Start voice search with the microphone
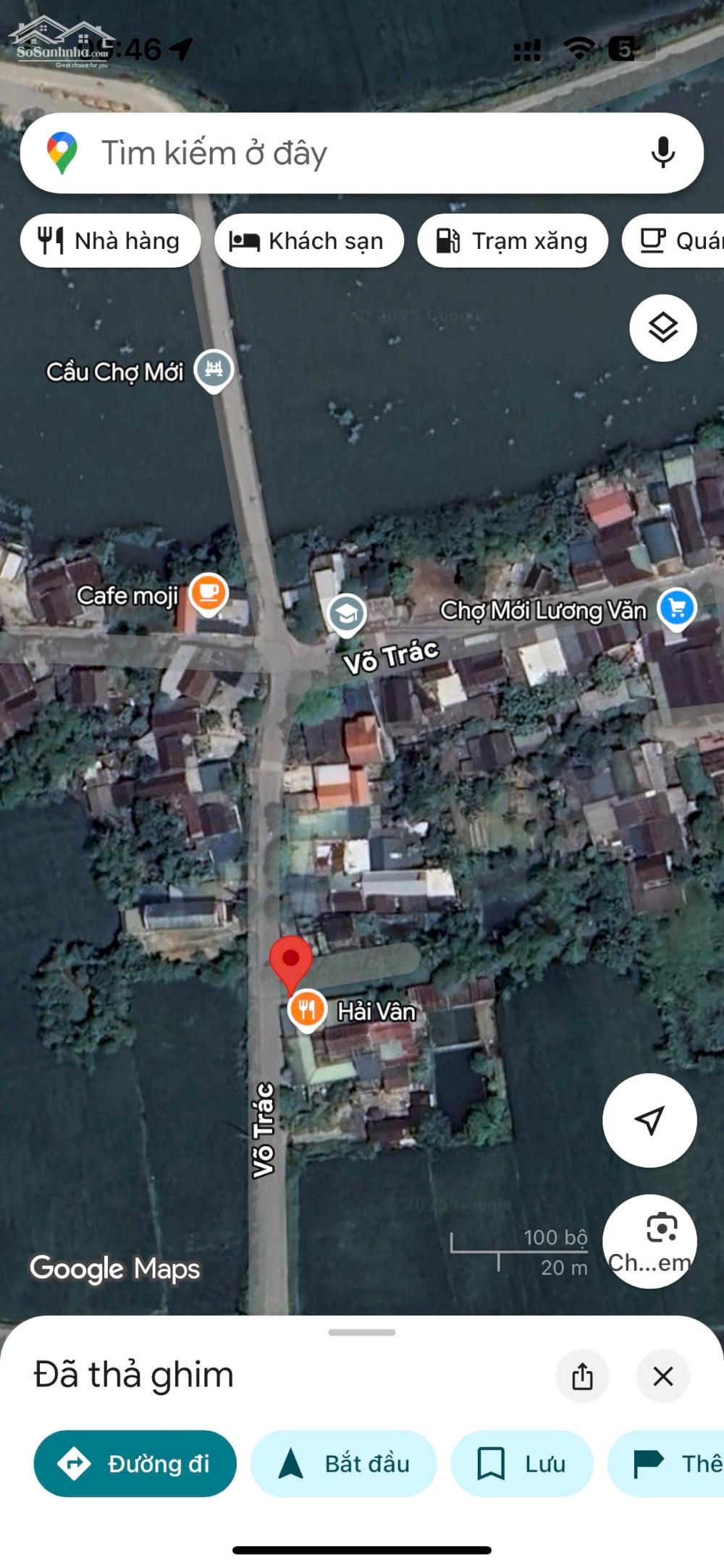 [662, 153]
